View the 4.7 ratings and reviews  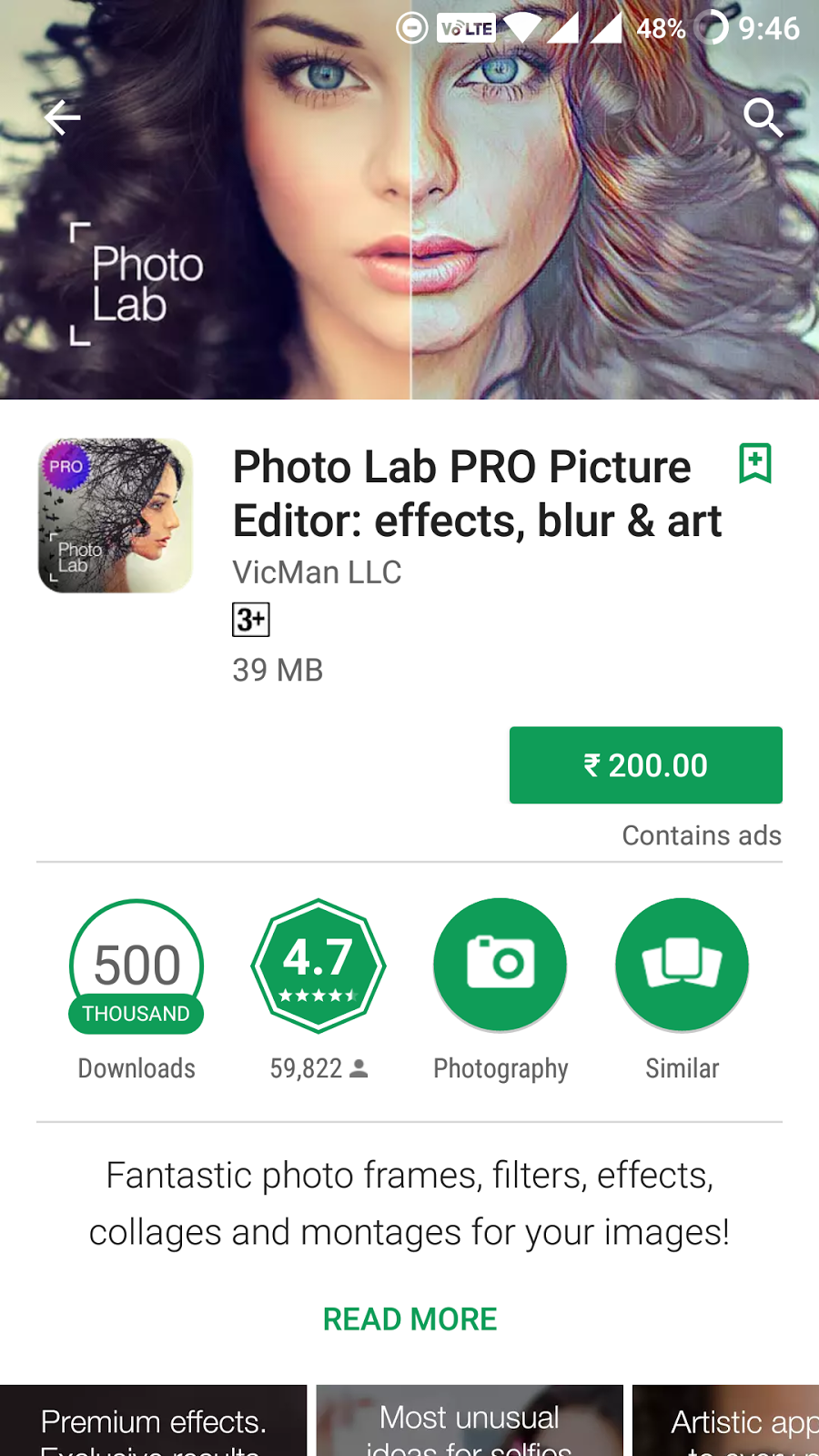click(318, 966)
